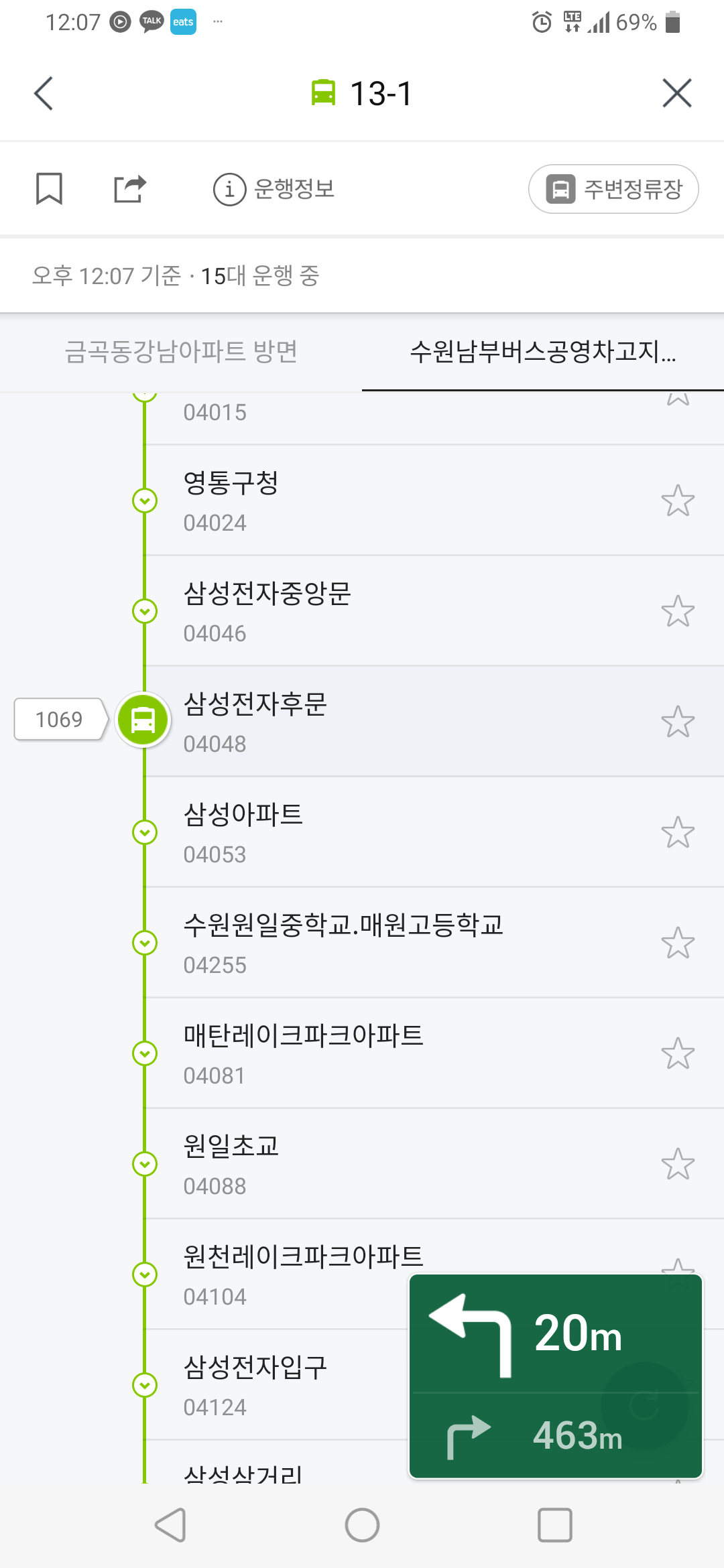Bookmark bus route 13-1
724x1568 pixels.
pyautogui.click(x=49, y=188)
